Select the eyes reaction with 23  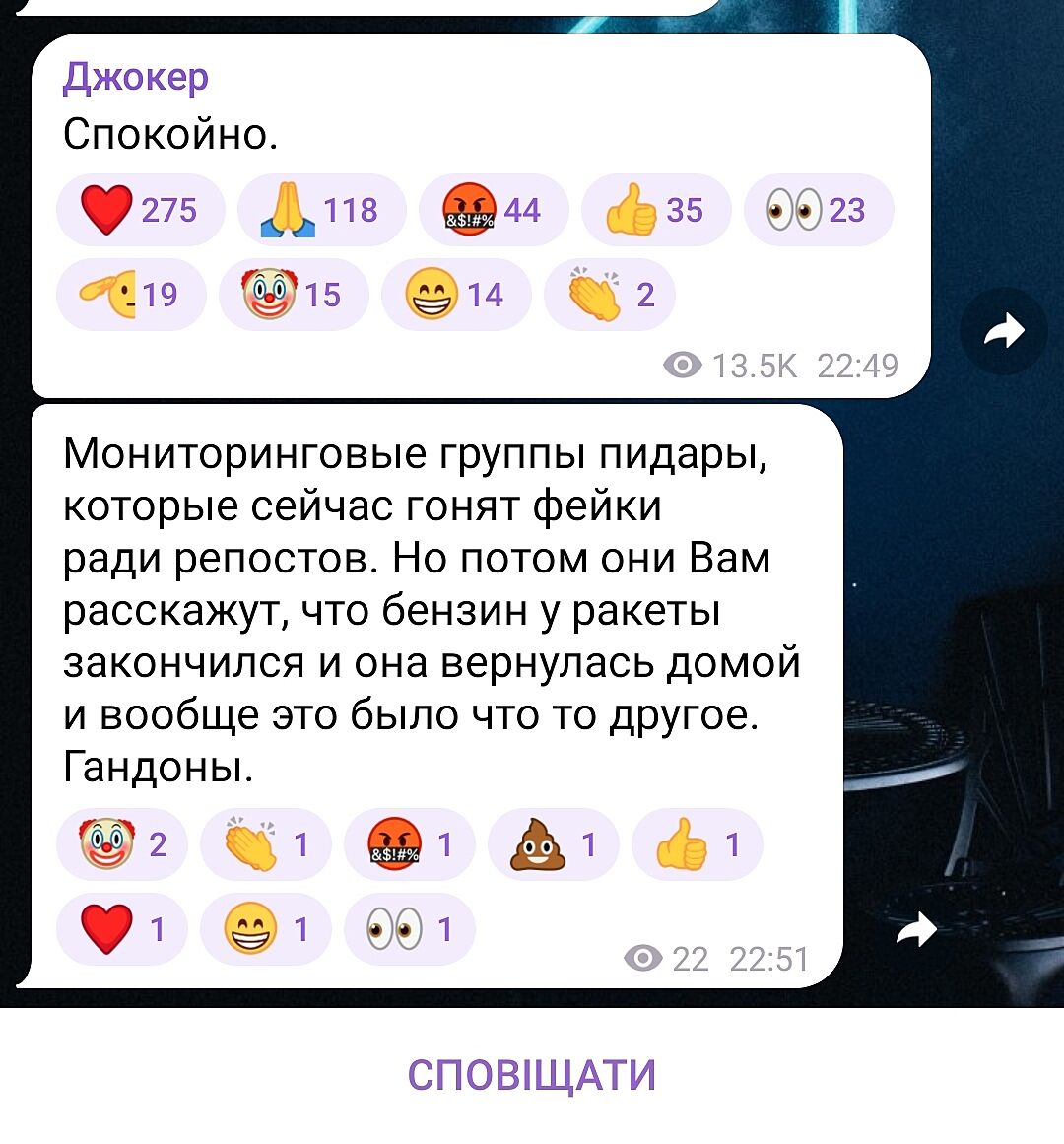[818, 210]
